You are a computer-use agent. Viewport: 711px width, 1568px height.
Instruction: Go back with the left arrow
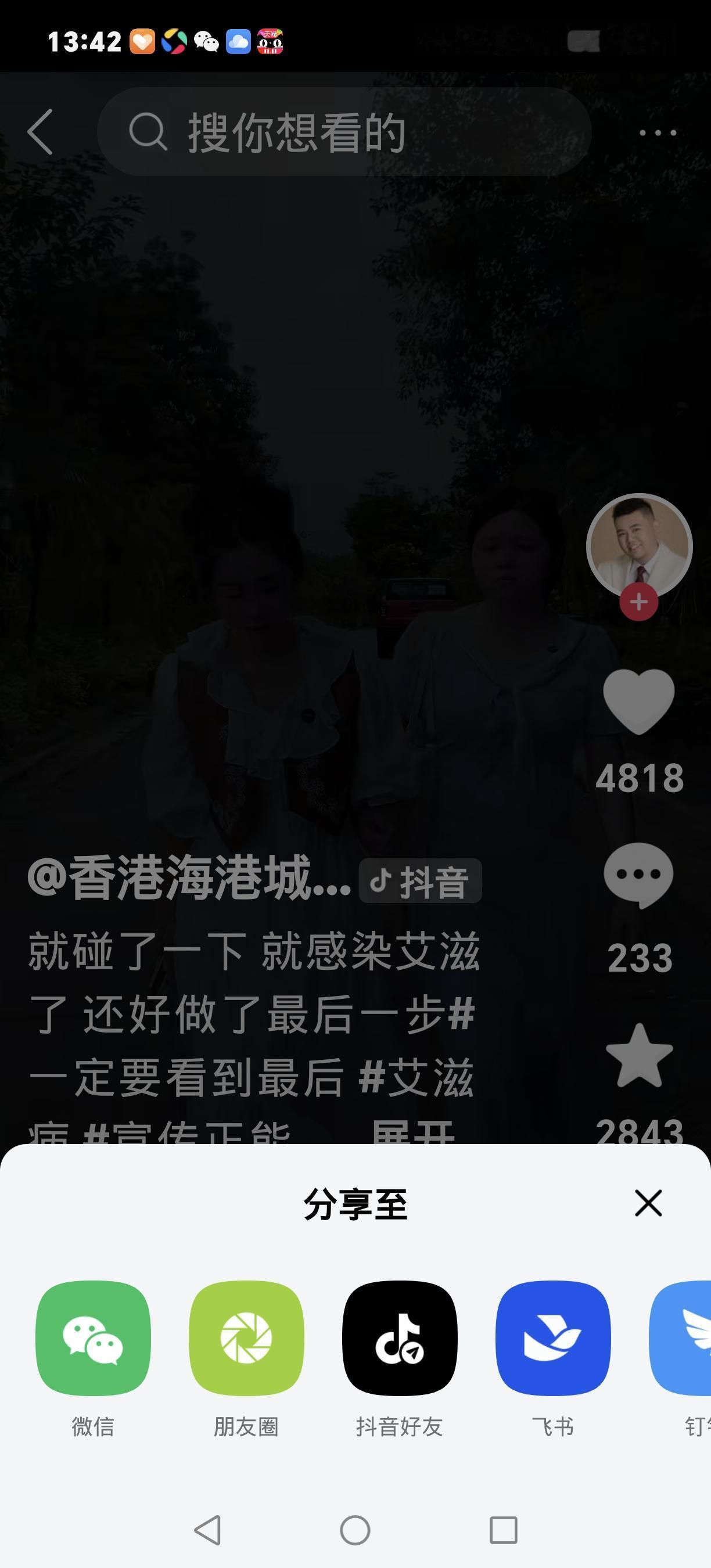40,131
